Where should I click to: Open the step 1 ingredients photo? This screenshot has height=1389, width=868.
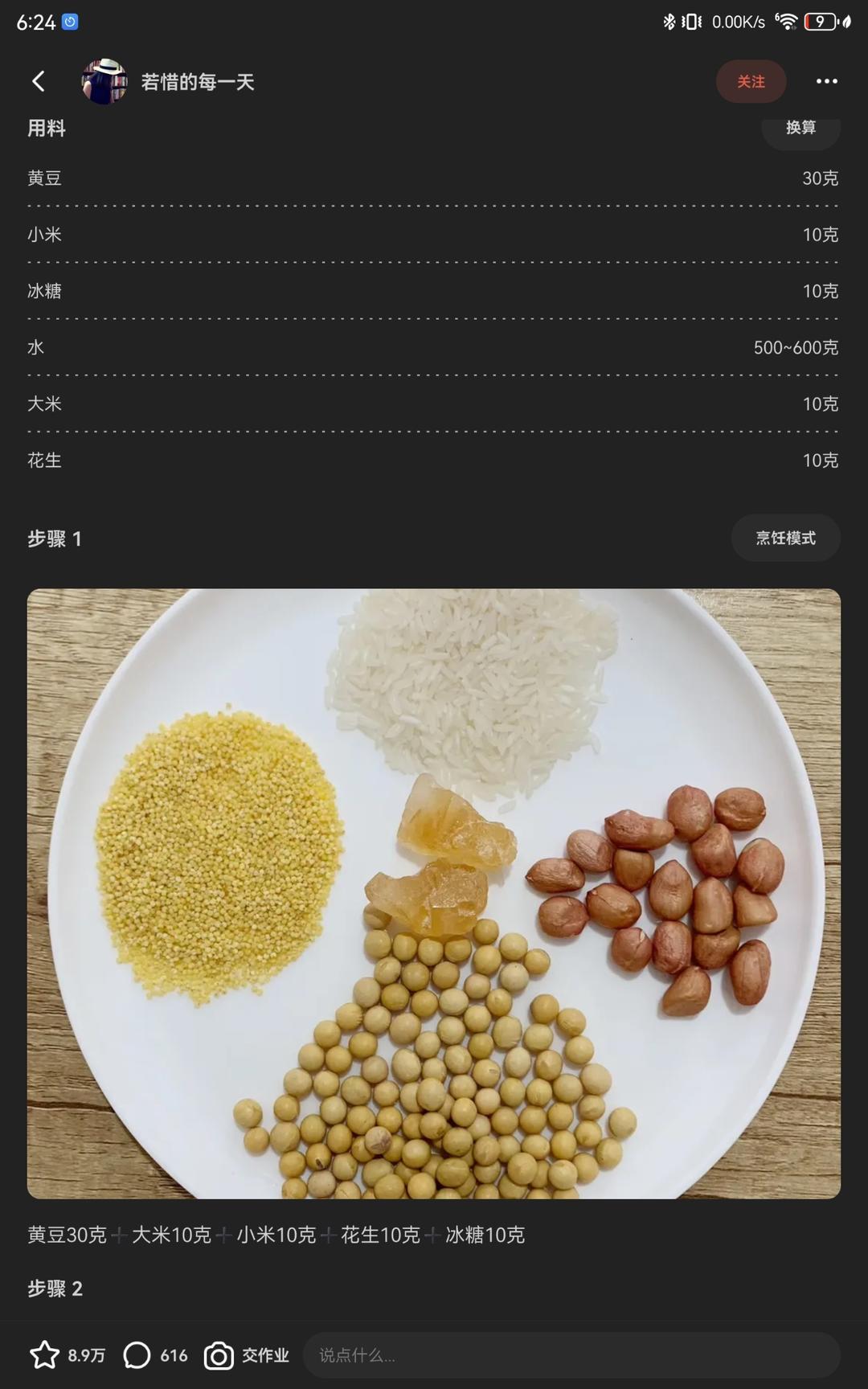(x=434, y=893)
